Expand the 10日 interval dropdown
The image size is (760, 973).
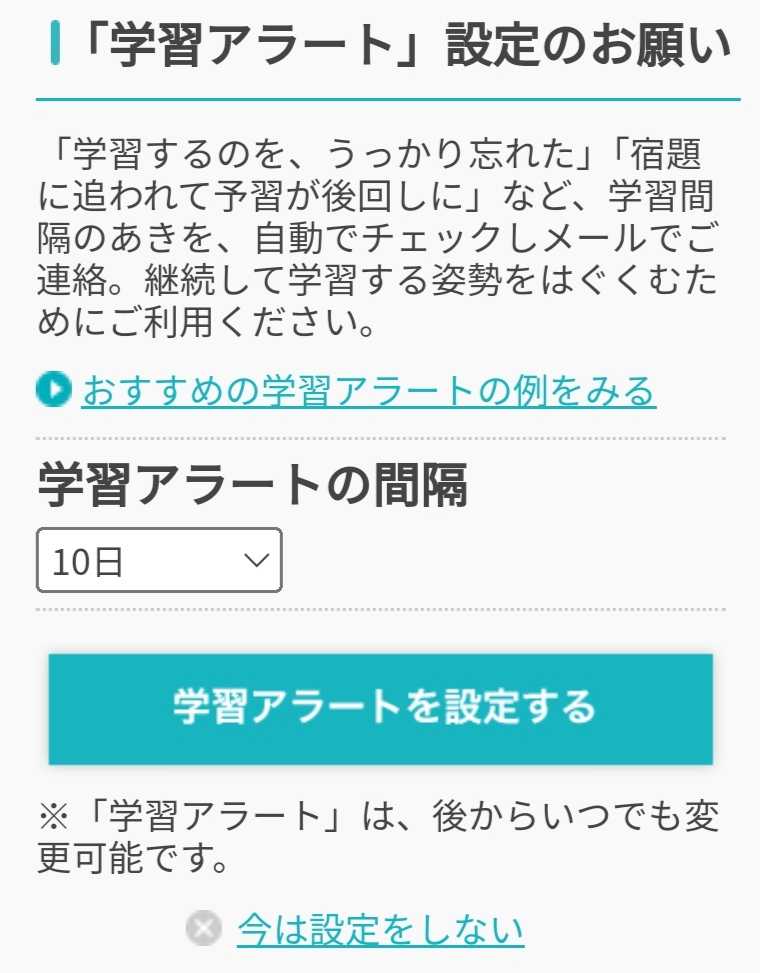tap(159, 561)
